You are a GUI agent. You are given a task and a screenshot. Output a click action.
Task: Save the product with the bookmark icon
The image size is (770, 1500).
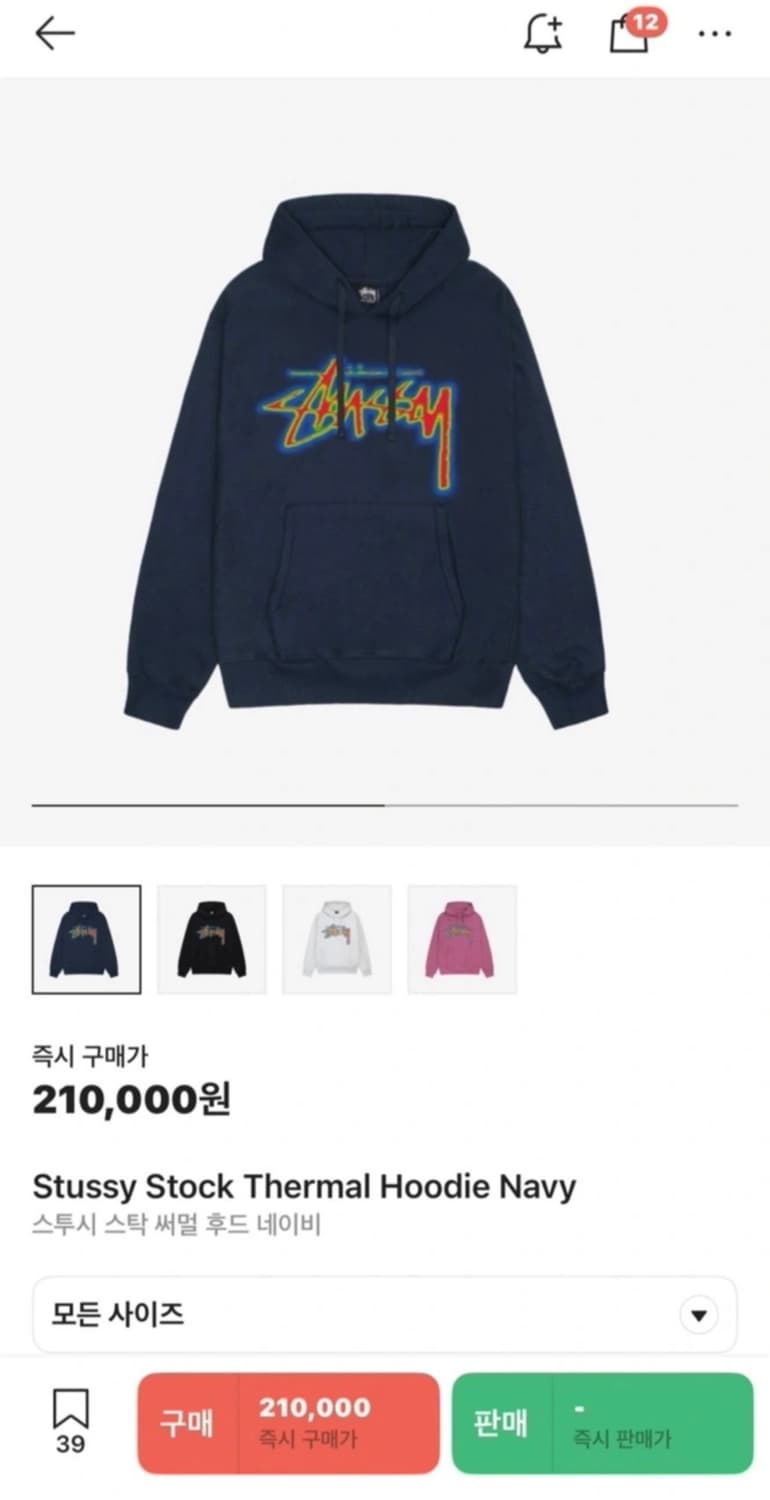(x=69, y=1412)
